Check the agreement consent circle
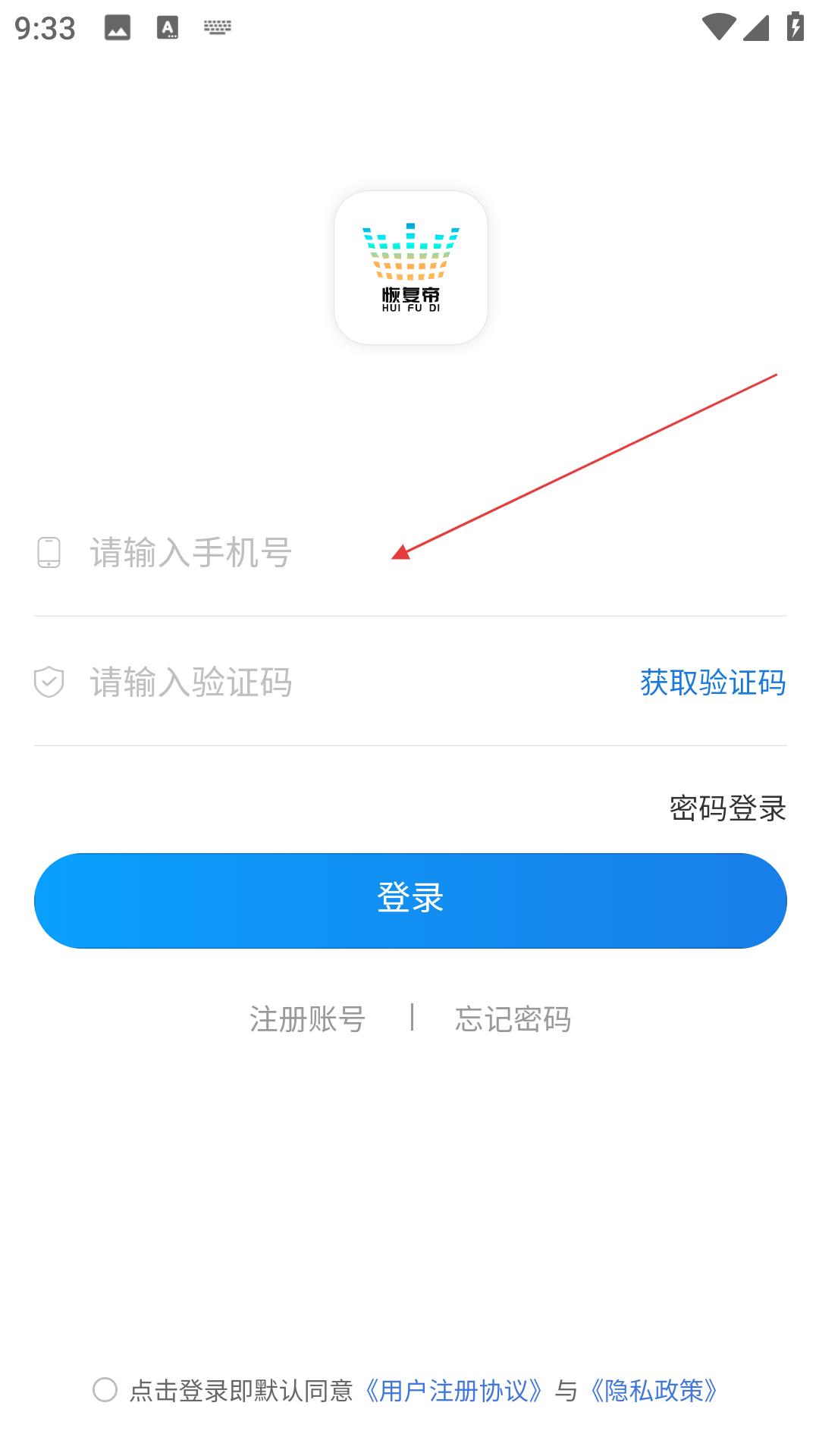This screenshot has width=819, height=1456. (105, 1390)
